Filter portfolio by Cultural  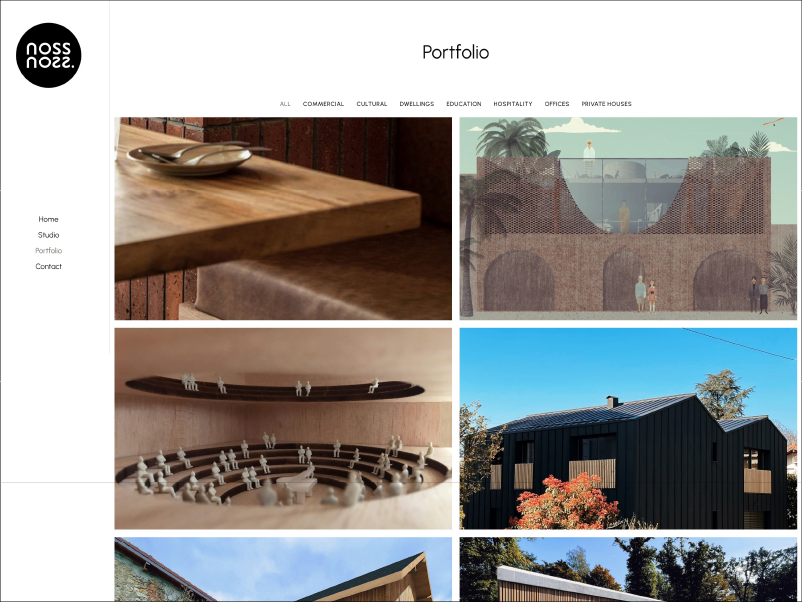coord(371,104)
